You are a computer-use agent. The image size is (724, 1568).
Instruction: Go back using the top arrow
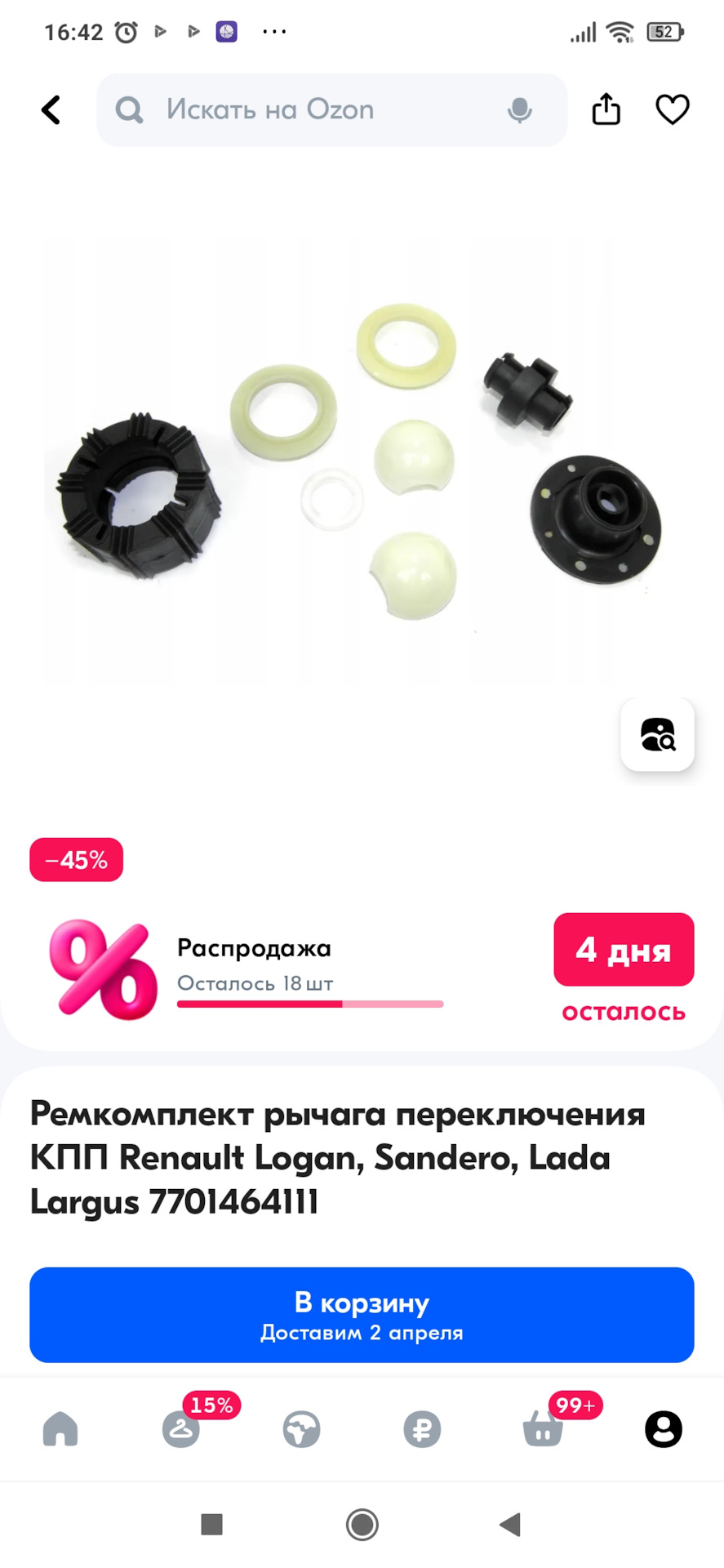coord(51,110)
